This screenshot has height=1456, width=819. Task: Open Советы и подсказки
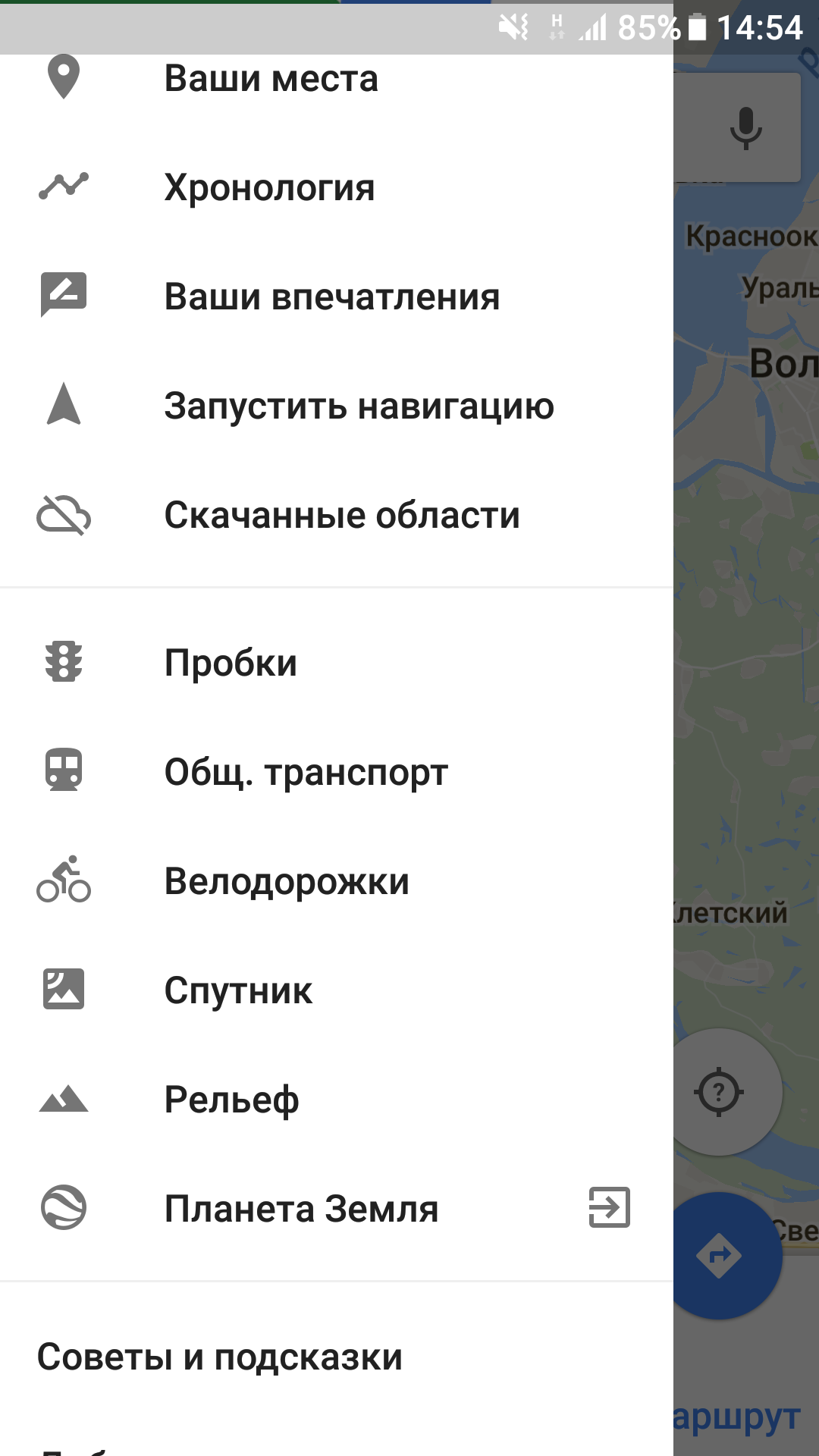pyautogui.click(x=220, y=1357)
